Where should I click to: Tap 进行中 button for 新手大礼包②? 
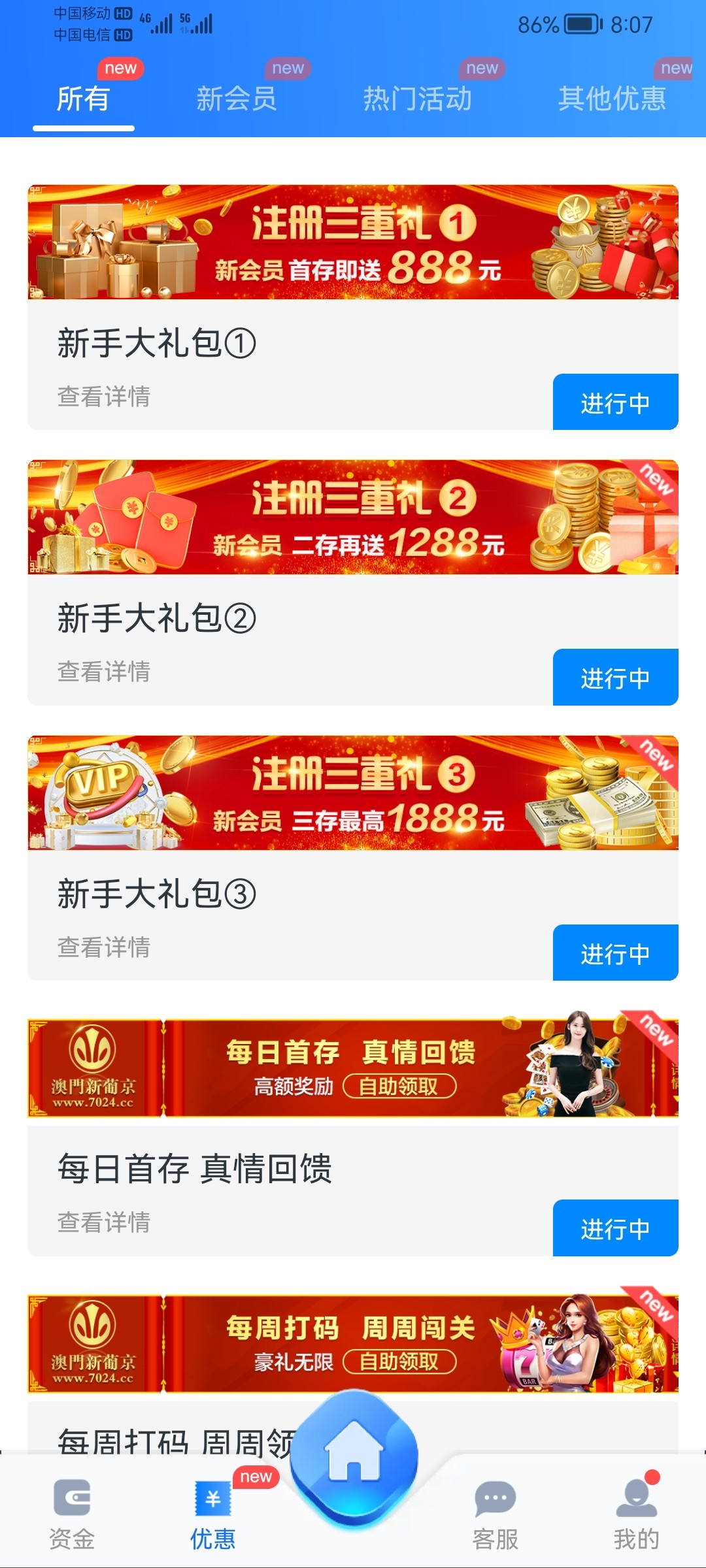pos(615,678)
